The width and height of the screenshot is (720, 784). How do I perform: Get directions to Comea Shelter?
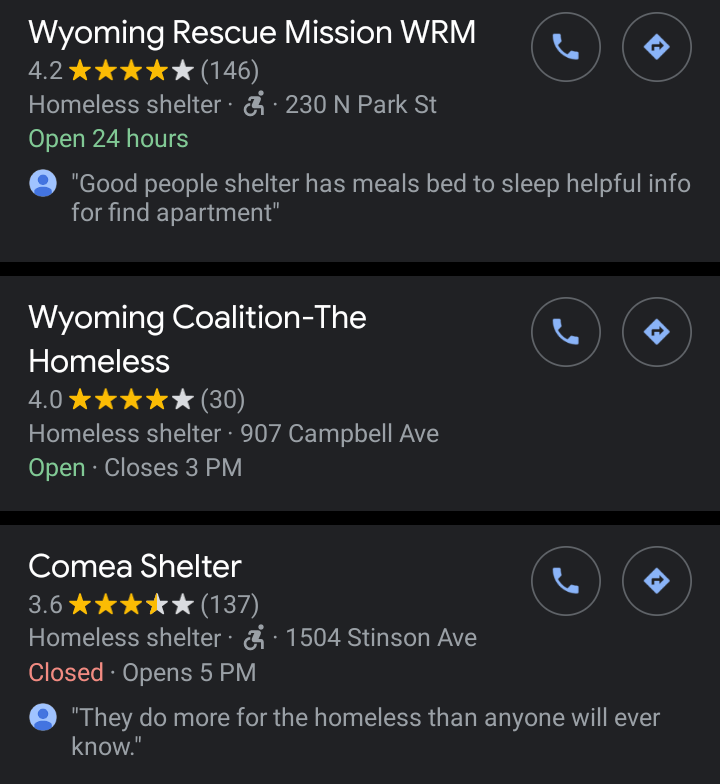[x=656, y=580]
